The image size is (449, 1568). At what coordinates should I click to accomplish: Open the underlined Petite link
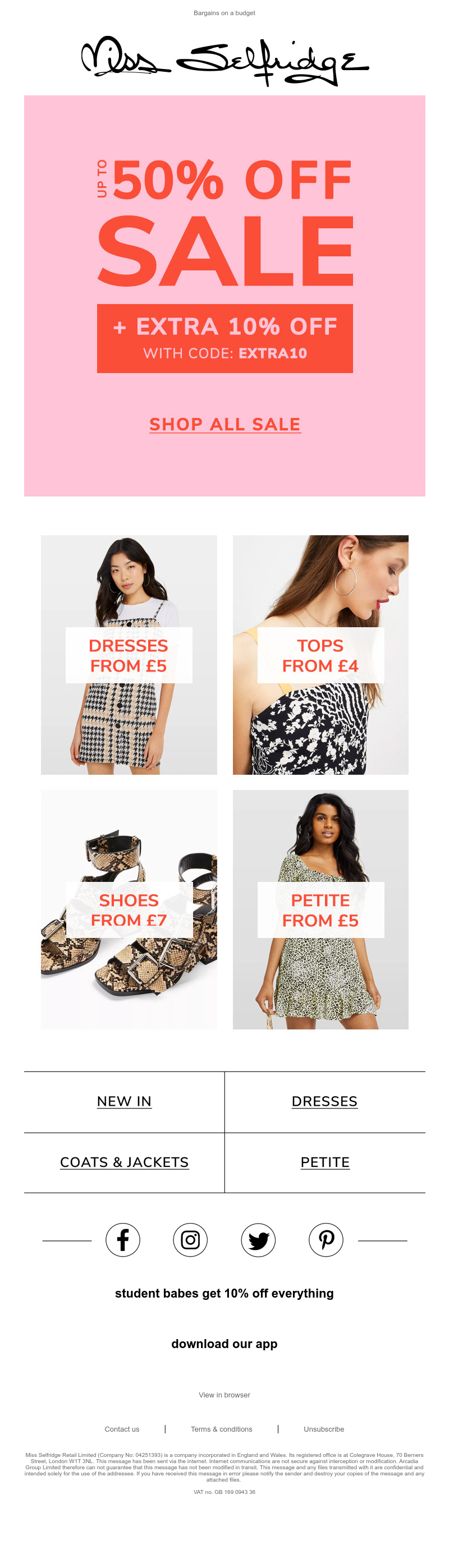coord(325,1162)
